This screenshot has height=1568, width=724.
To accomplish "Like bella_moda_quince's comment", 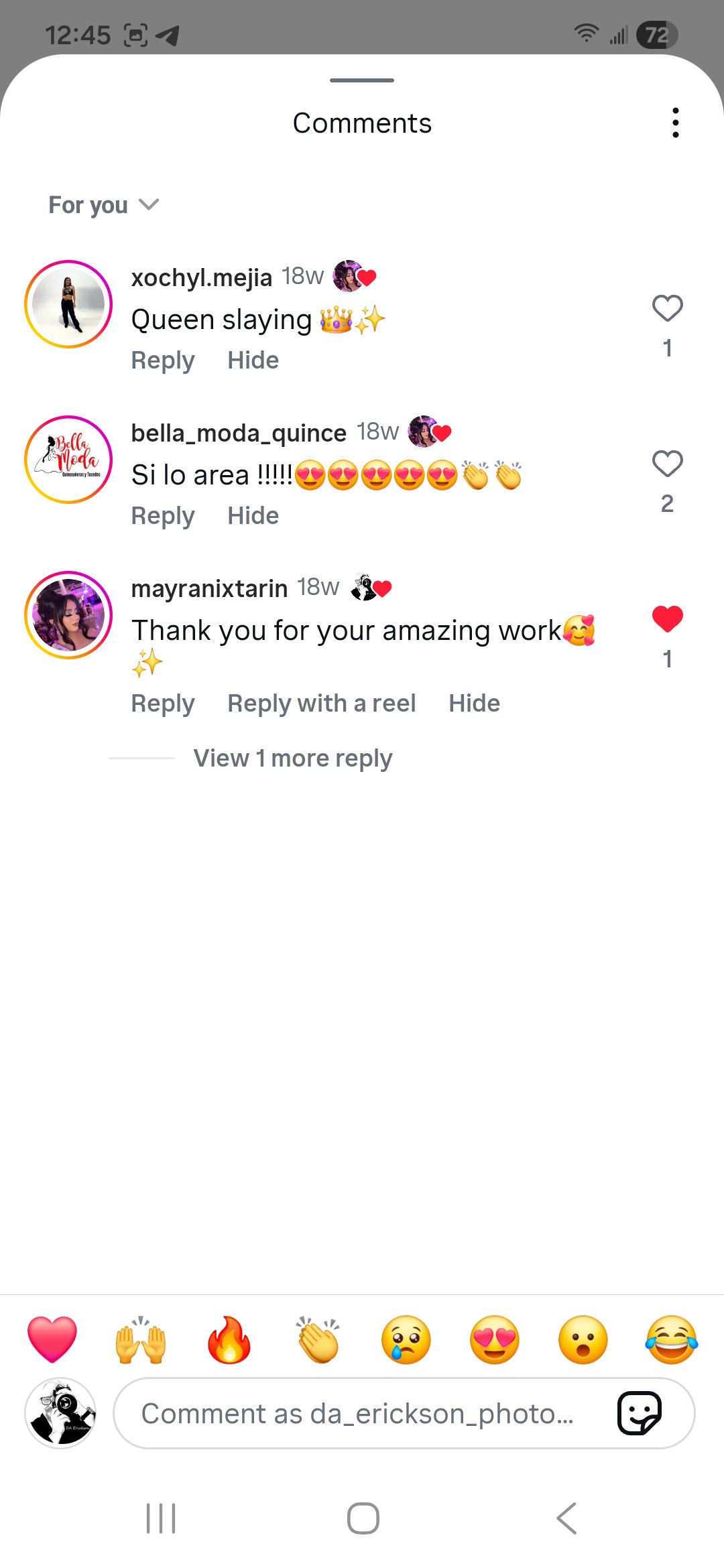I will click(x=667, y=464).
